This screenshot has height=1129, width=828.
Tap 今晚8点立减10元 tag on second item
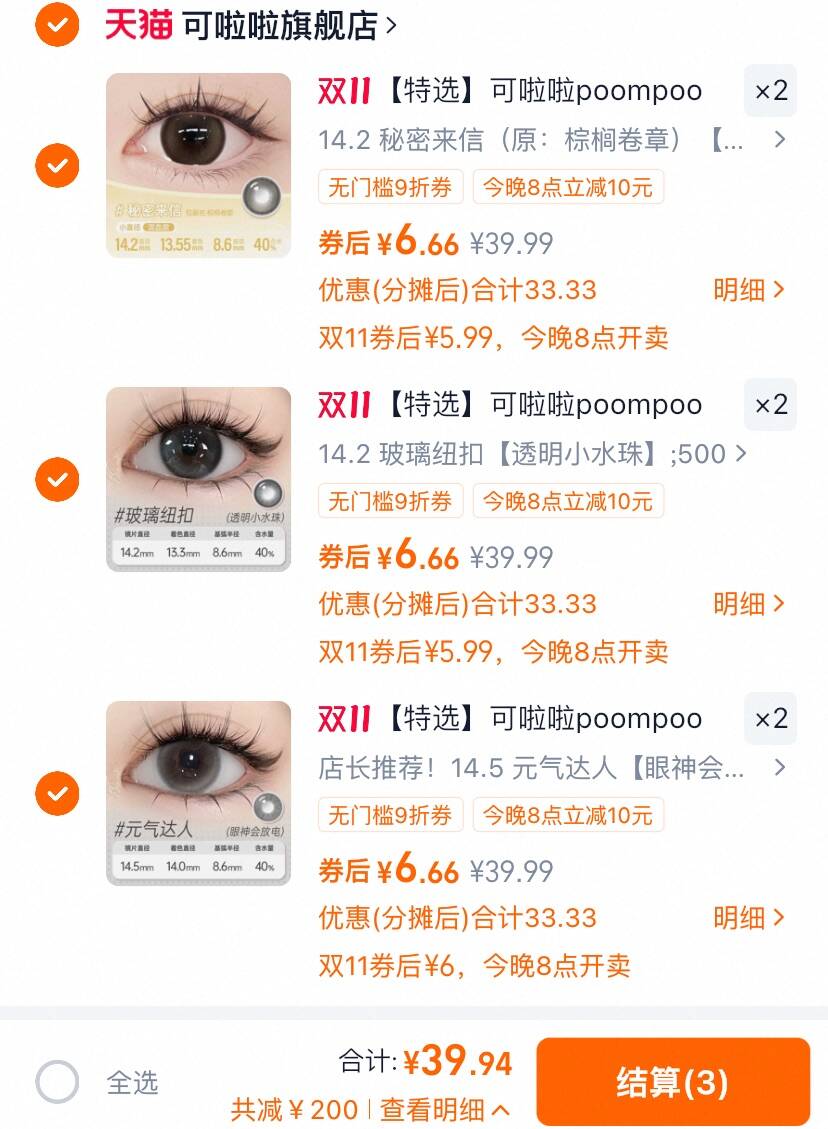tap(568, 501)
